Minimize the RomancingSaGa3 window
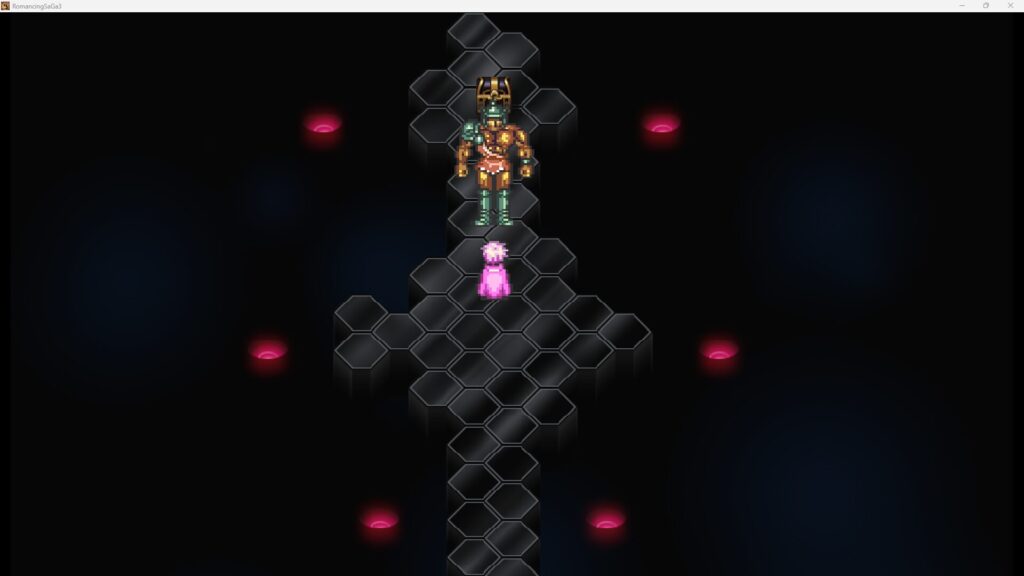The width and height of the screenshot is (1024, 576). click(x=962, y=5)
